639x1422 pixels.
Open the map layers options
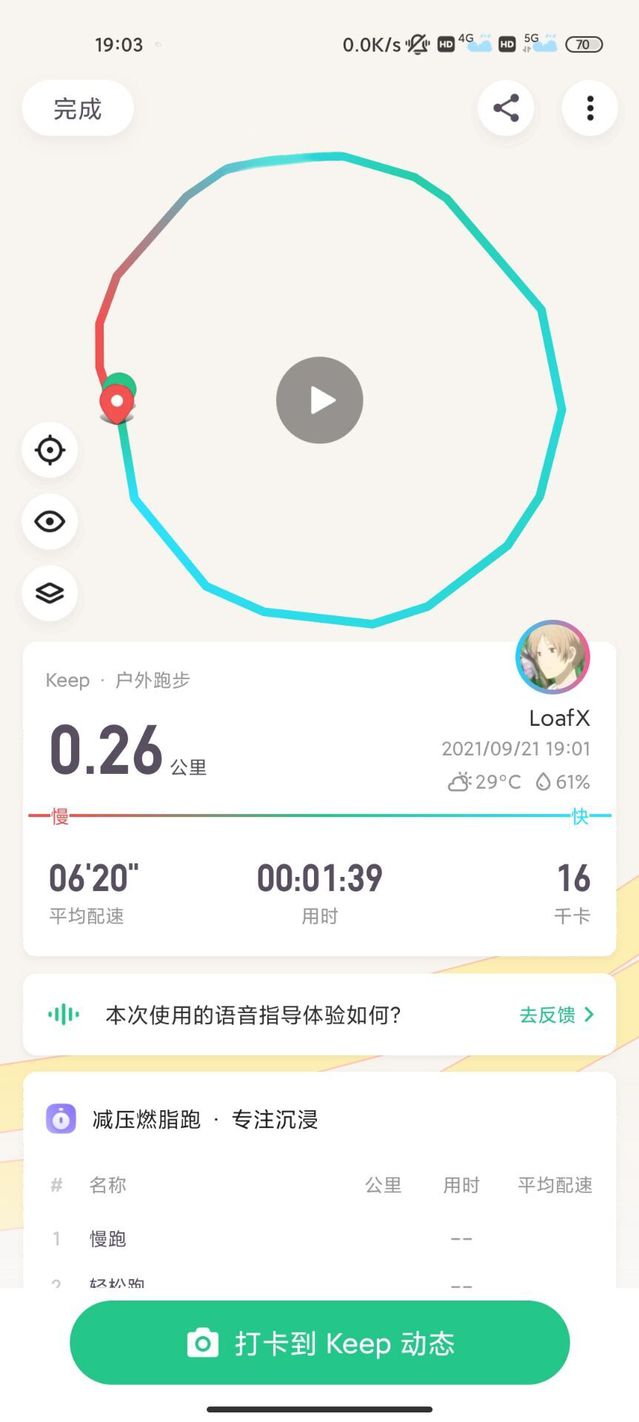pos(50,592)
